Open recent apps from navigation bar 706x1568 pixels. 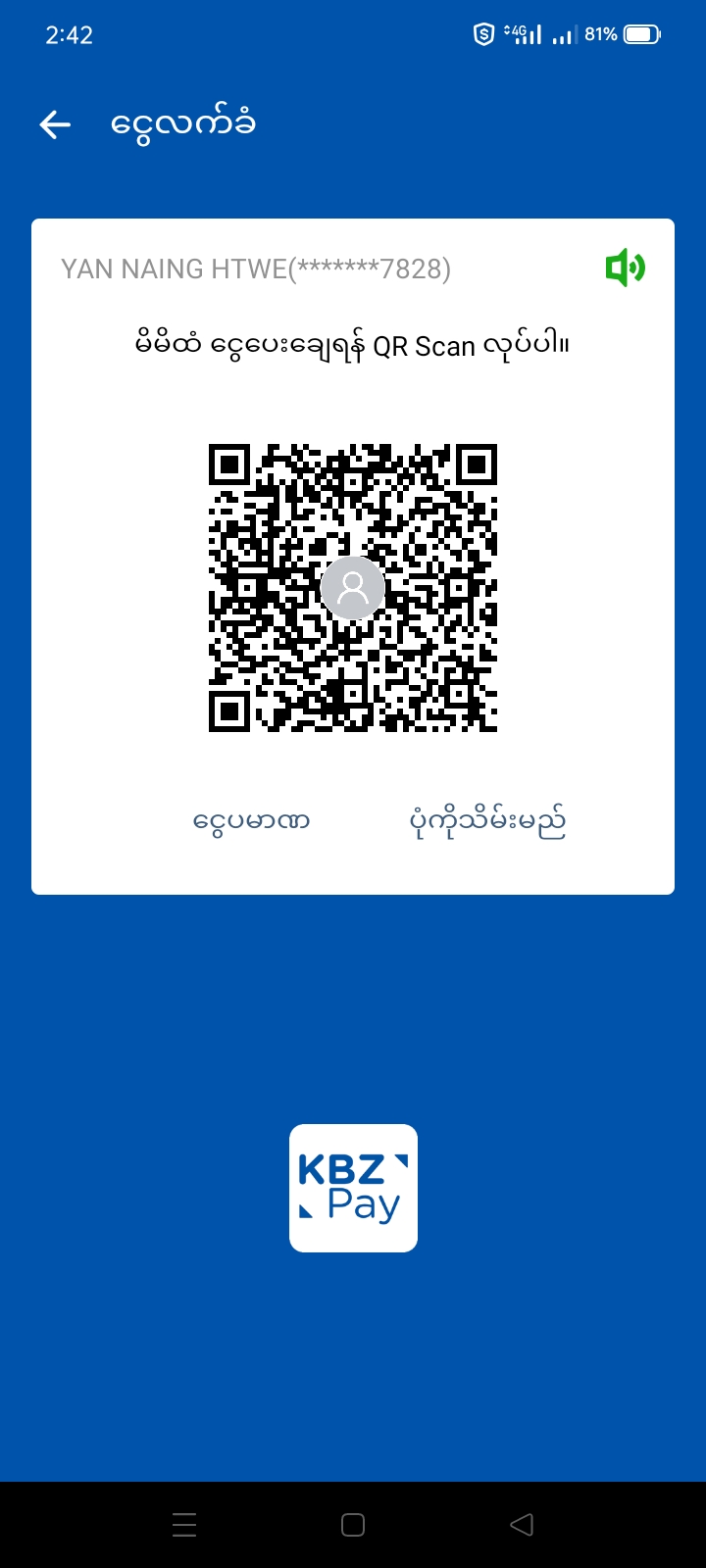pyautogui.click(x=184, y=1524)
